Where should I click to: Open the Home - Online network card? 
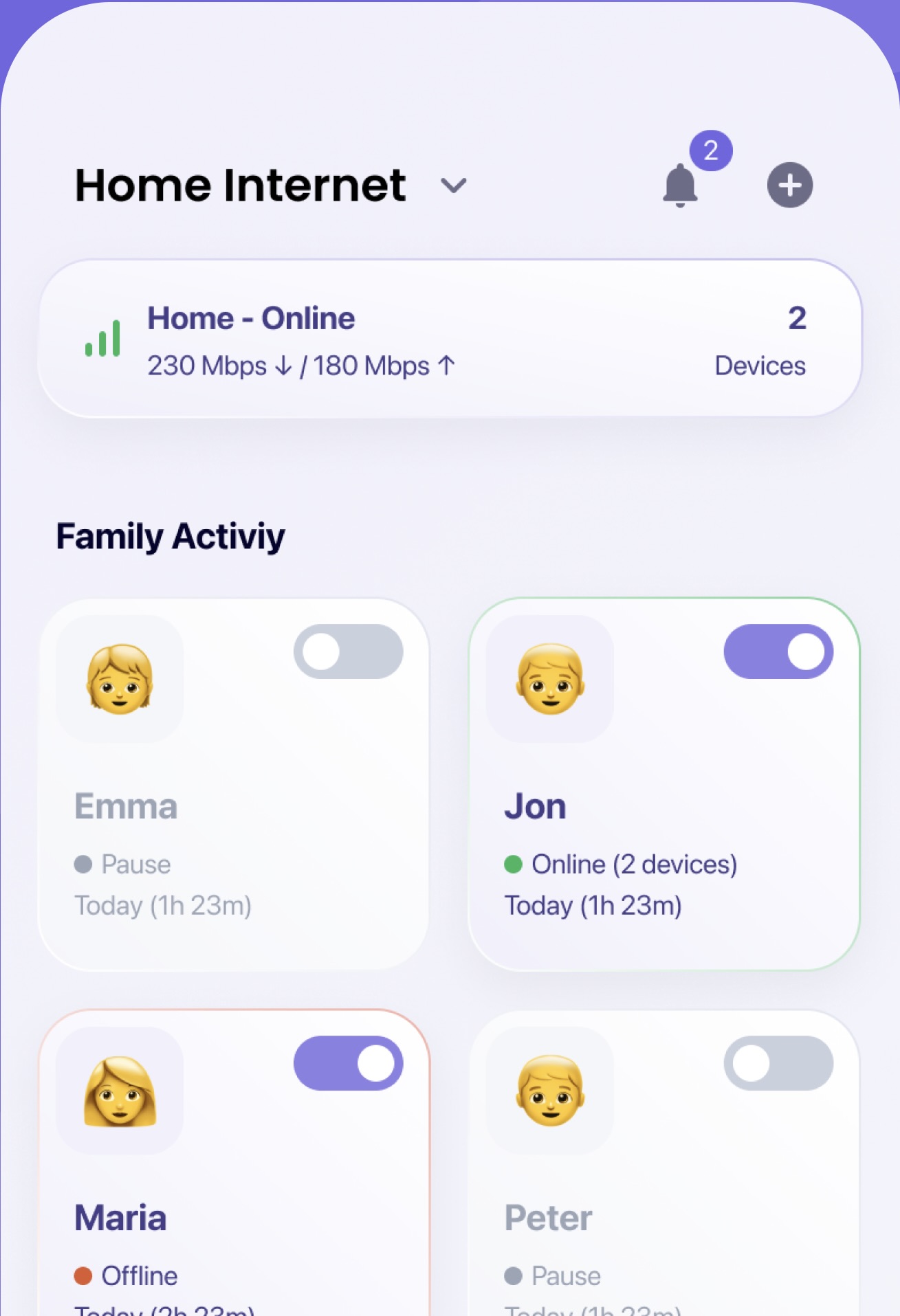coord(450,339)
